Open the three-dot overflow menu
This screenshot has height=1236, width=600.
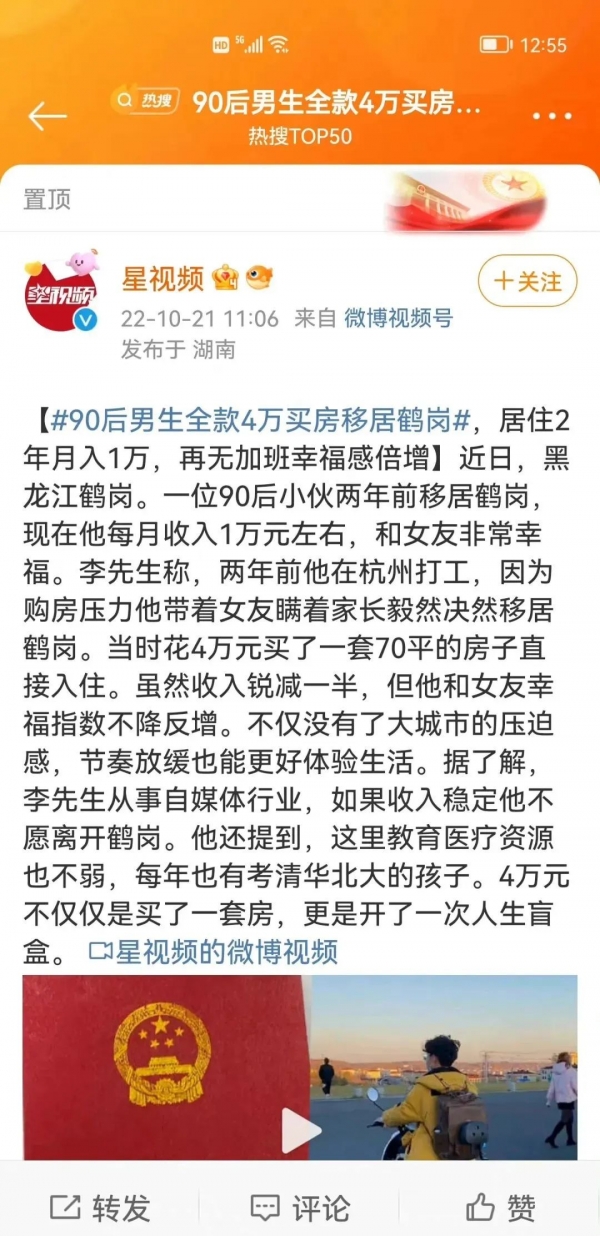point(551,116)
